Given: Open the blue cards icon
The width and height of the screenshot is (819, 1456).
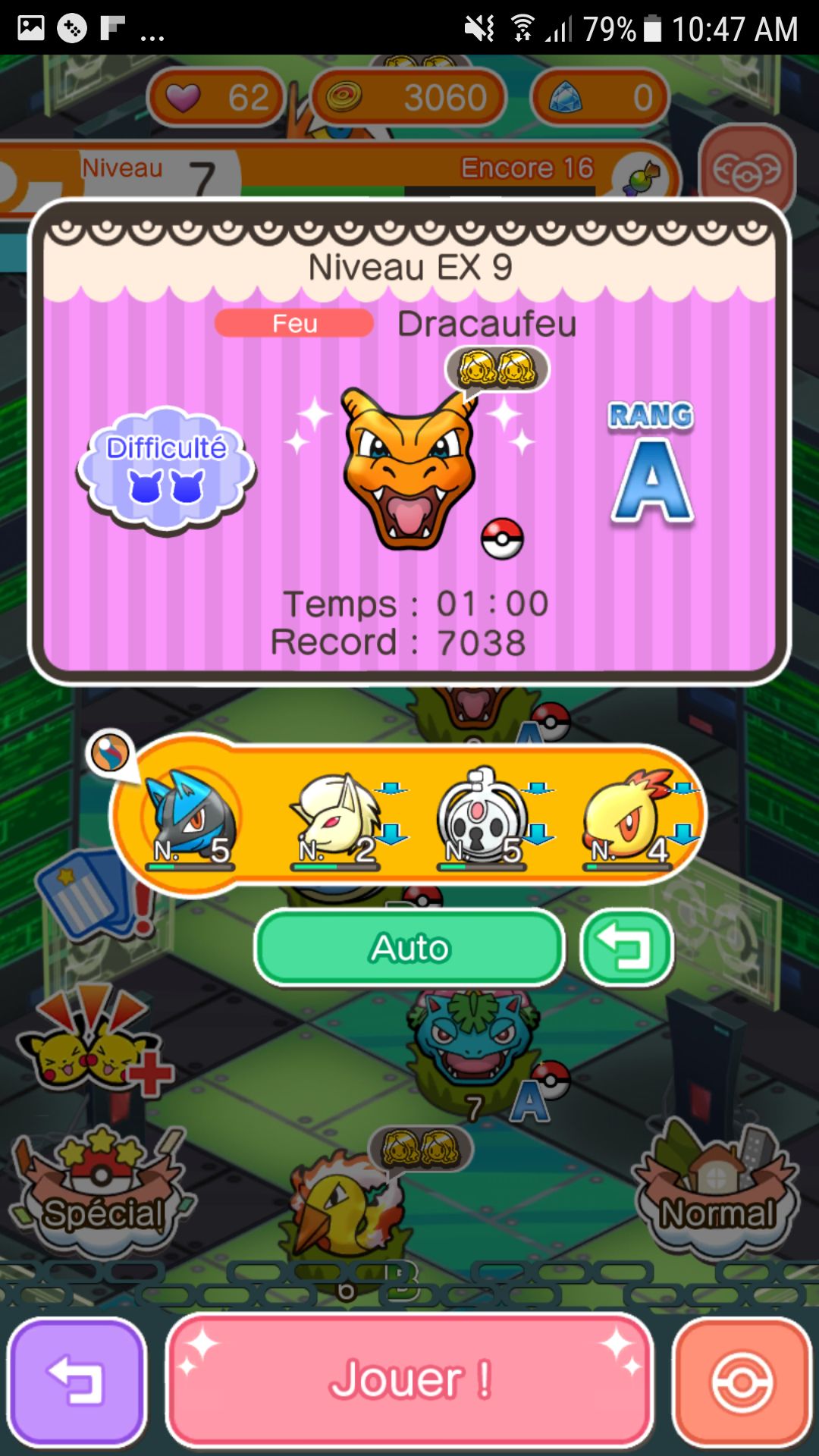Looking at the screenshot, I should click(87, 895).
